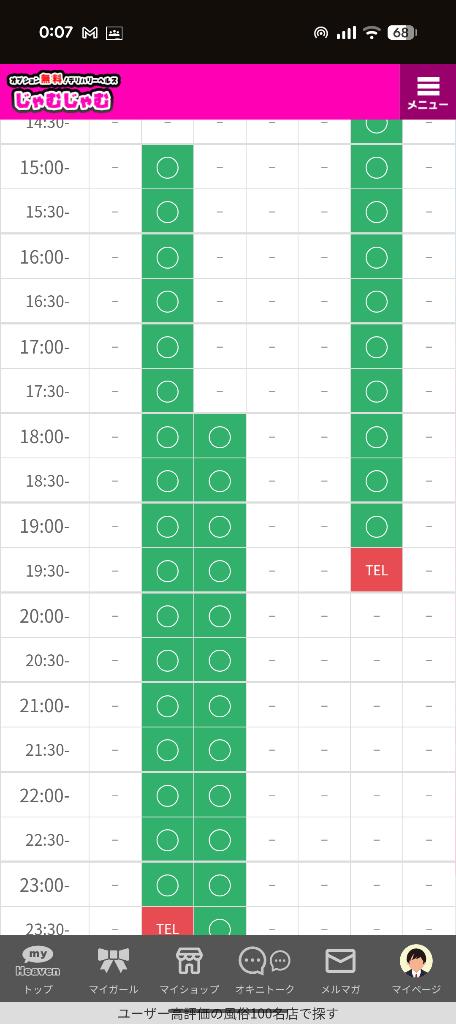Switch to the メルマガ tab
This screenshot has width=456, height=1024.
pos(341,970)
